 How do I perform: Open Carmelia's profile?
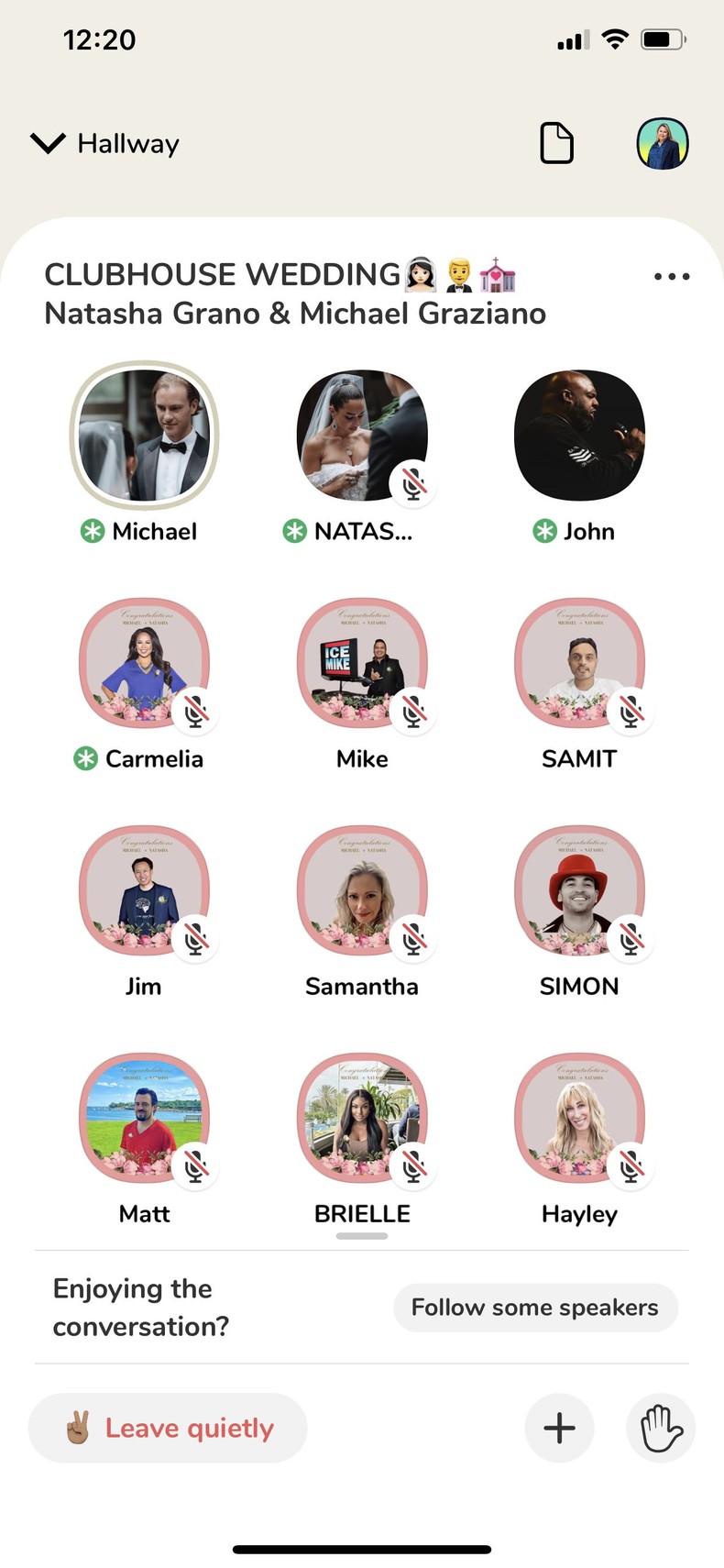coord(144,663)
